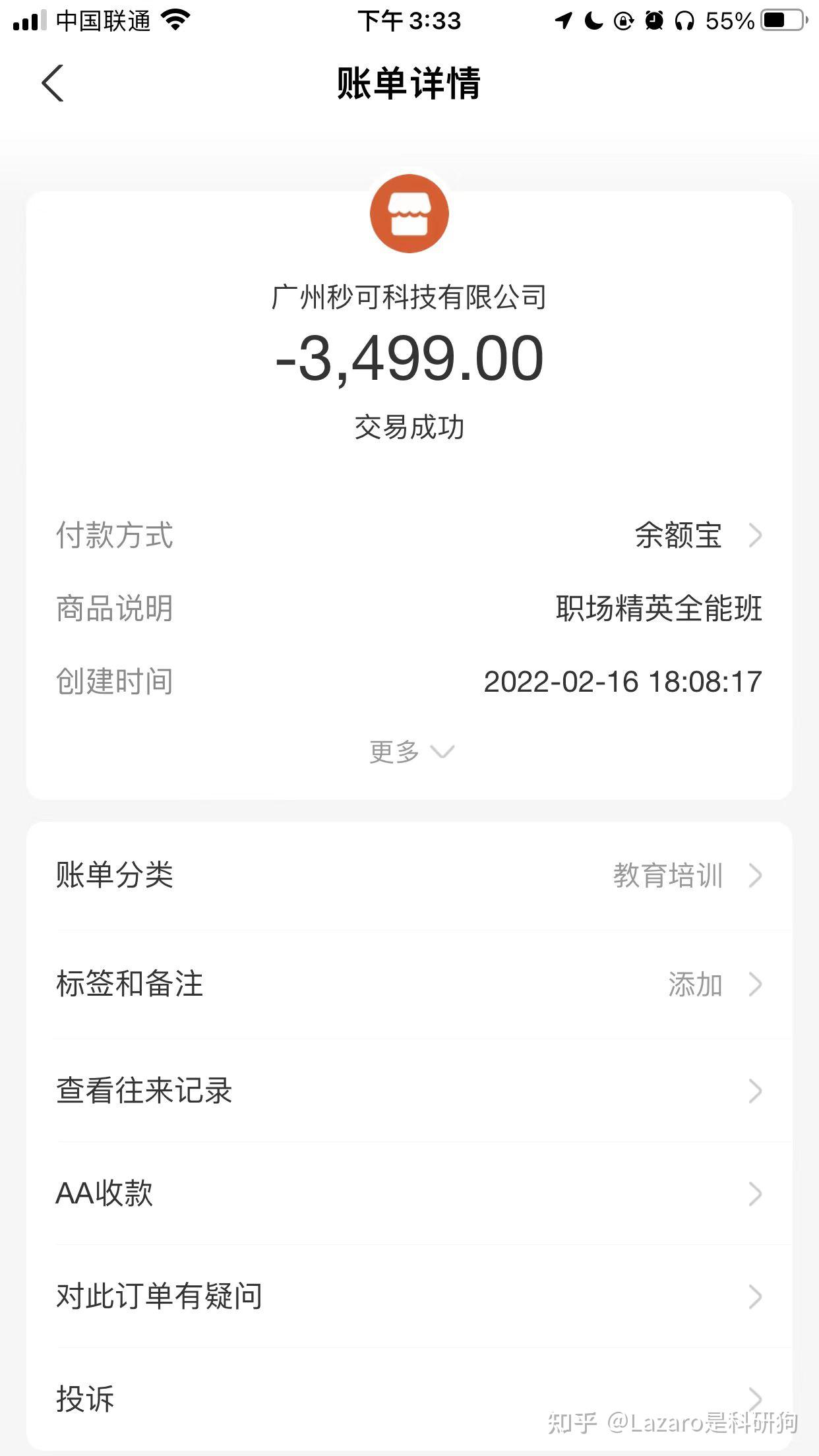Add a note under 标签和备注
Viewport: 819px width, 1456px height.
409,984
